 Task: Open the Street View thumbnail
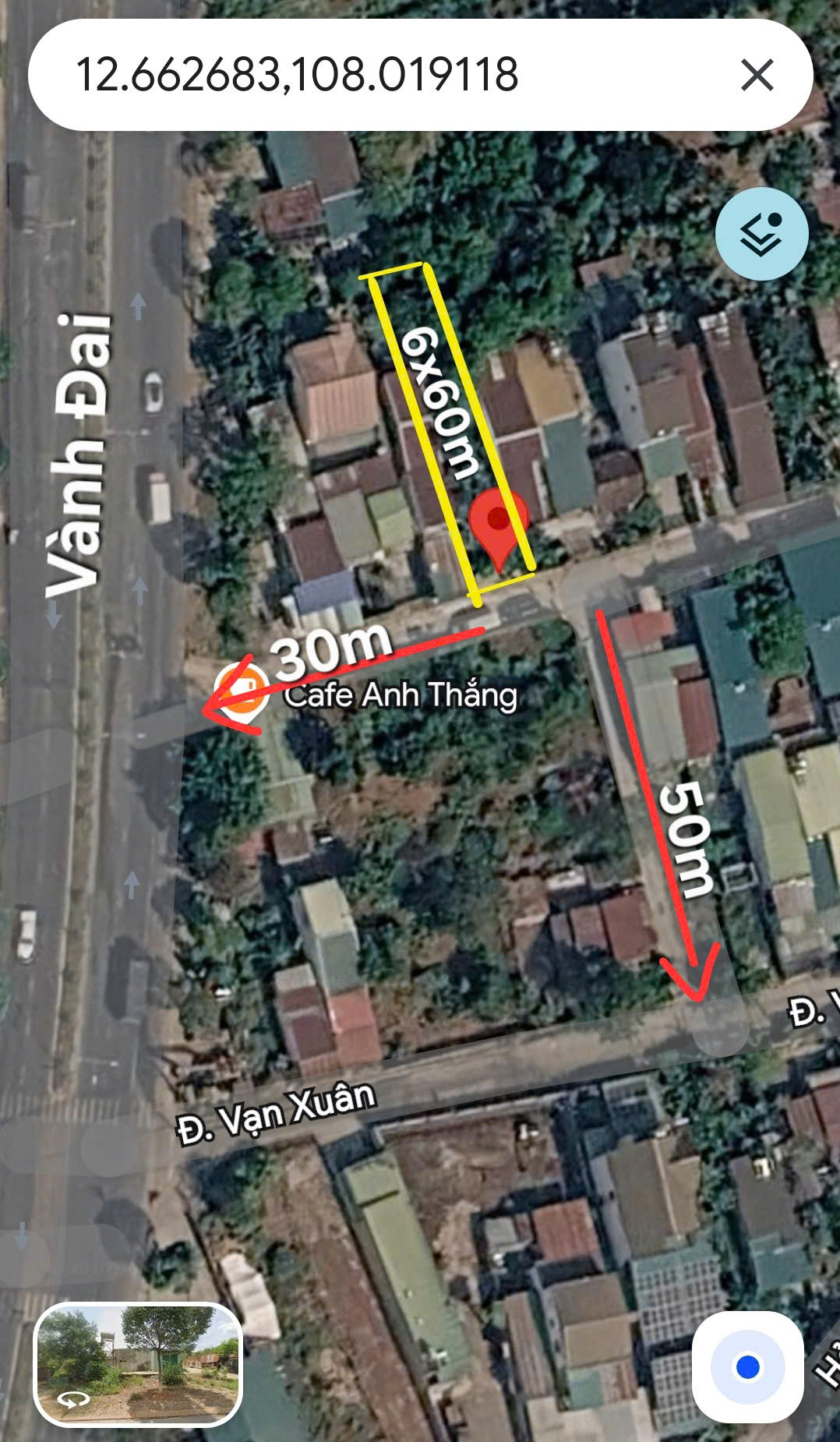coord(138,1364)
